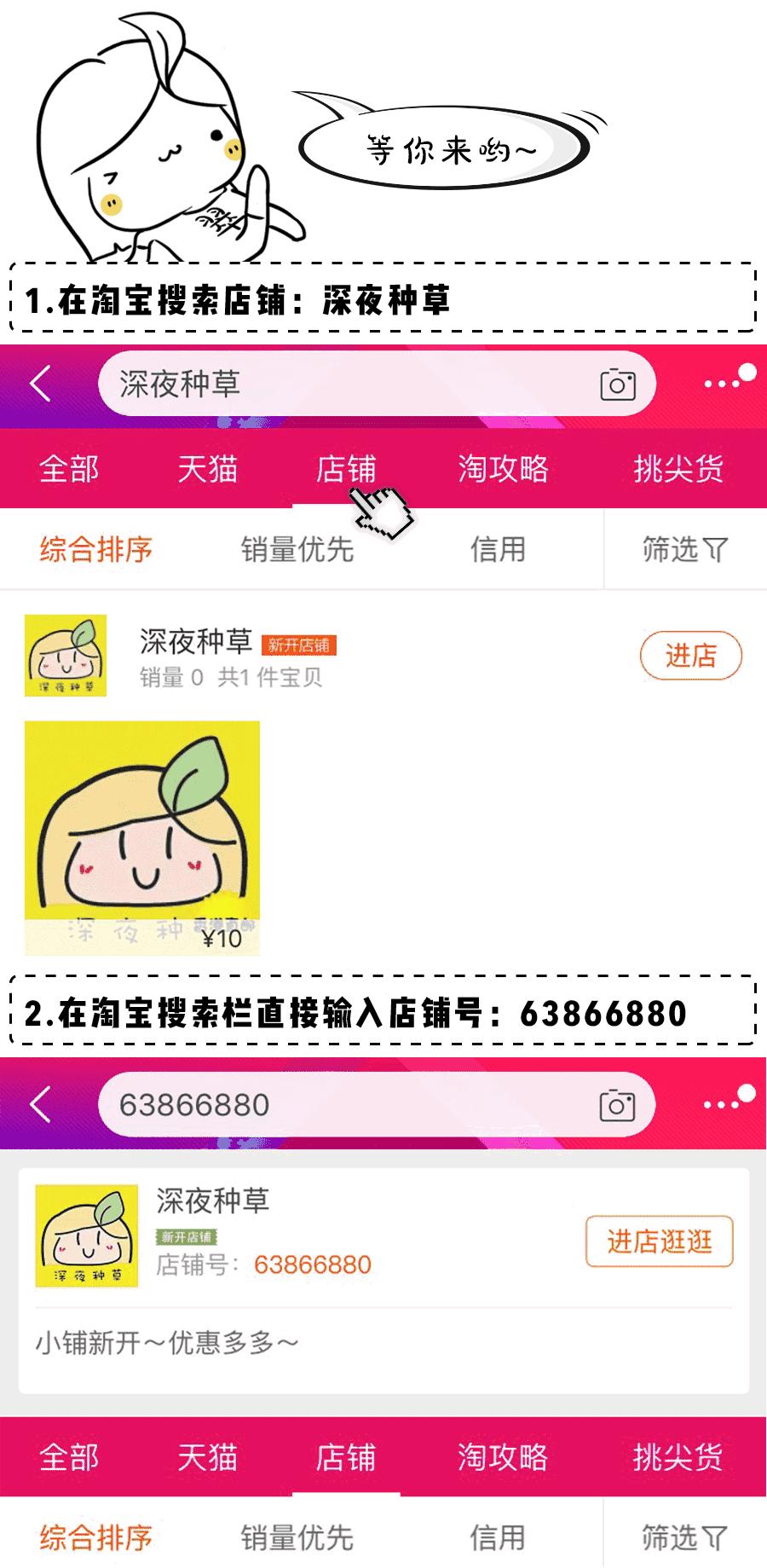Tap the camera icon next to 63866880
The height and width of the screenshot is (1568, 767).
point(617,1103)
